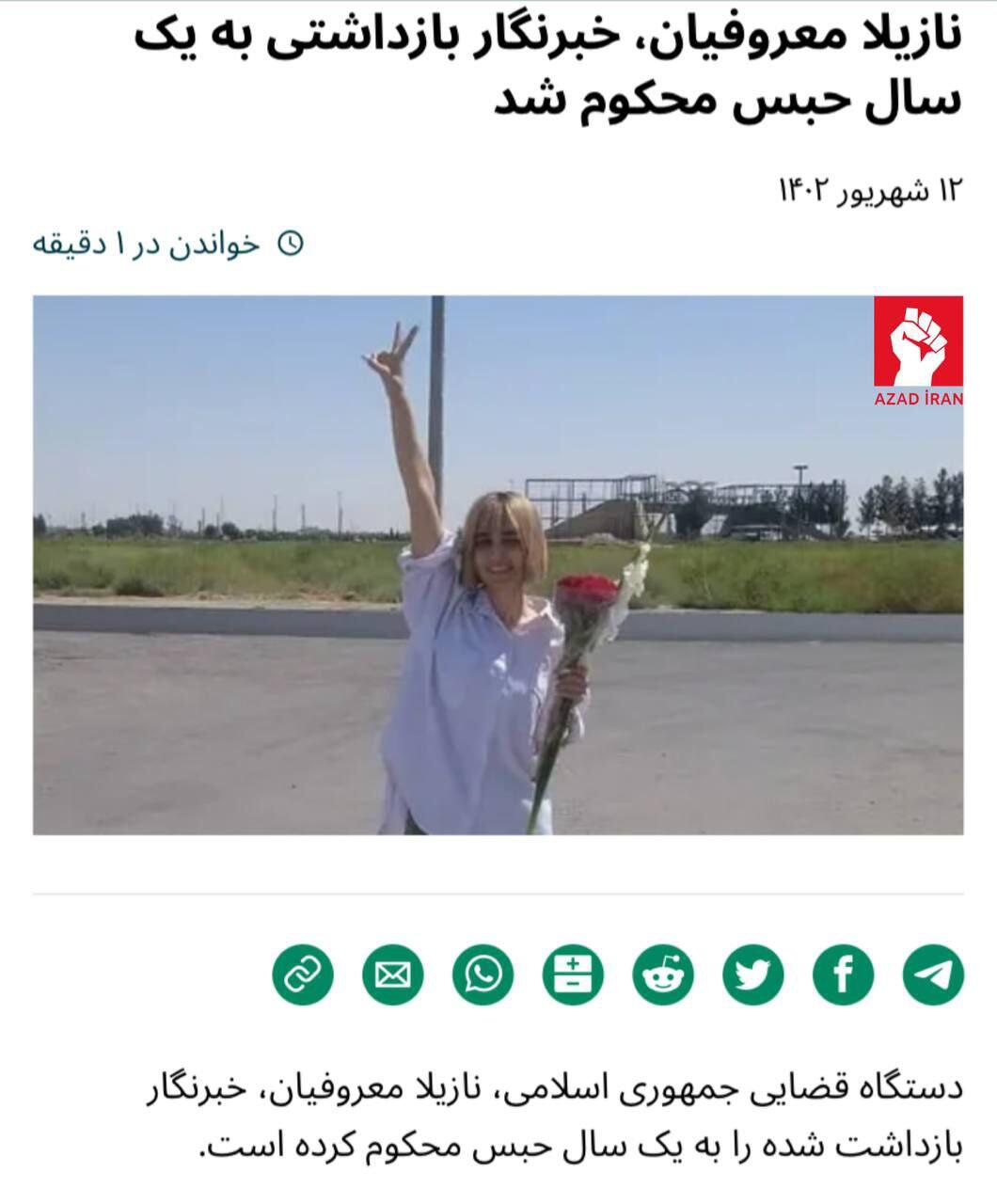Share the article by email

(393, 974)
